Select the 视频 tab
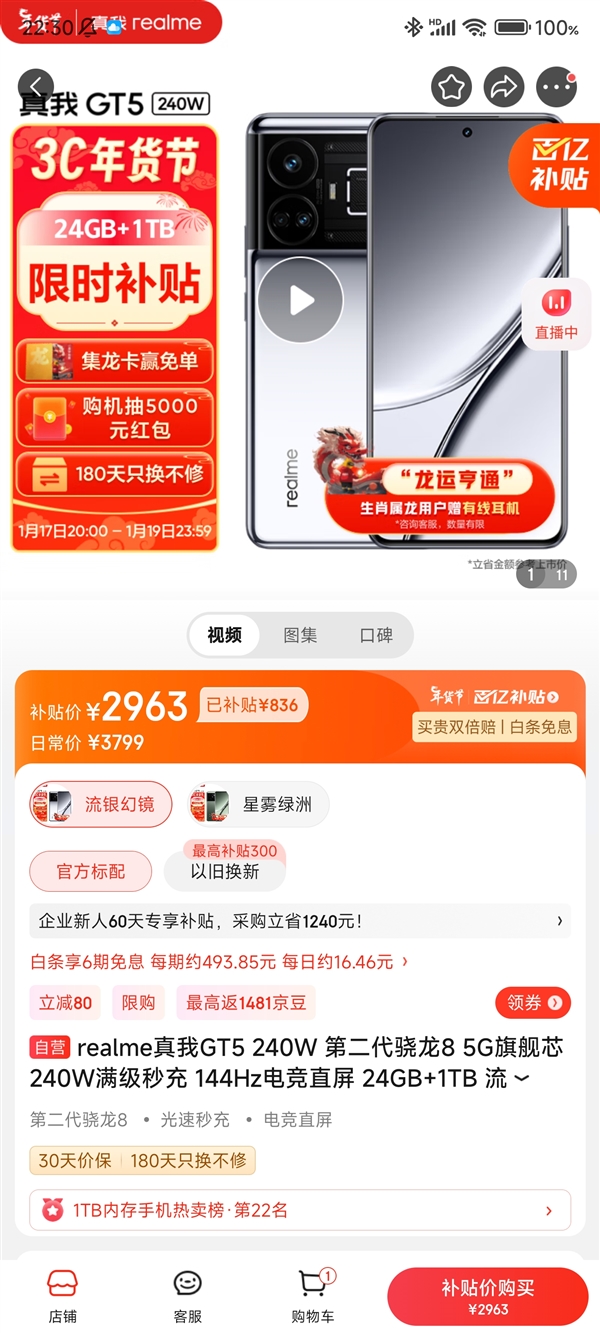The image size is (600, 1333). tap(224, 635)
